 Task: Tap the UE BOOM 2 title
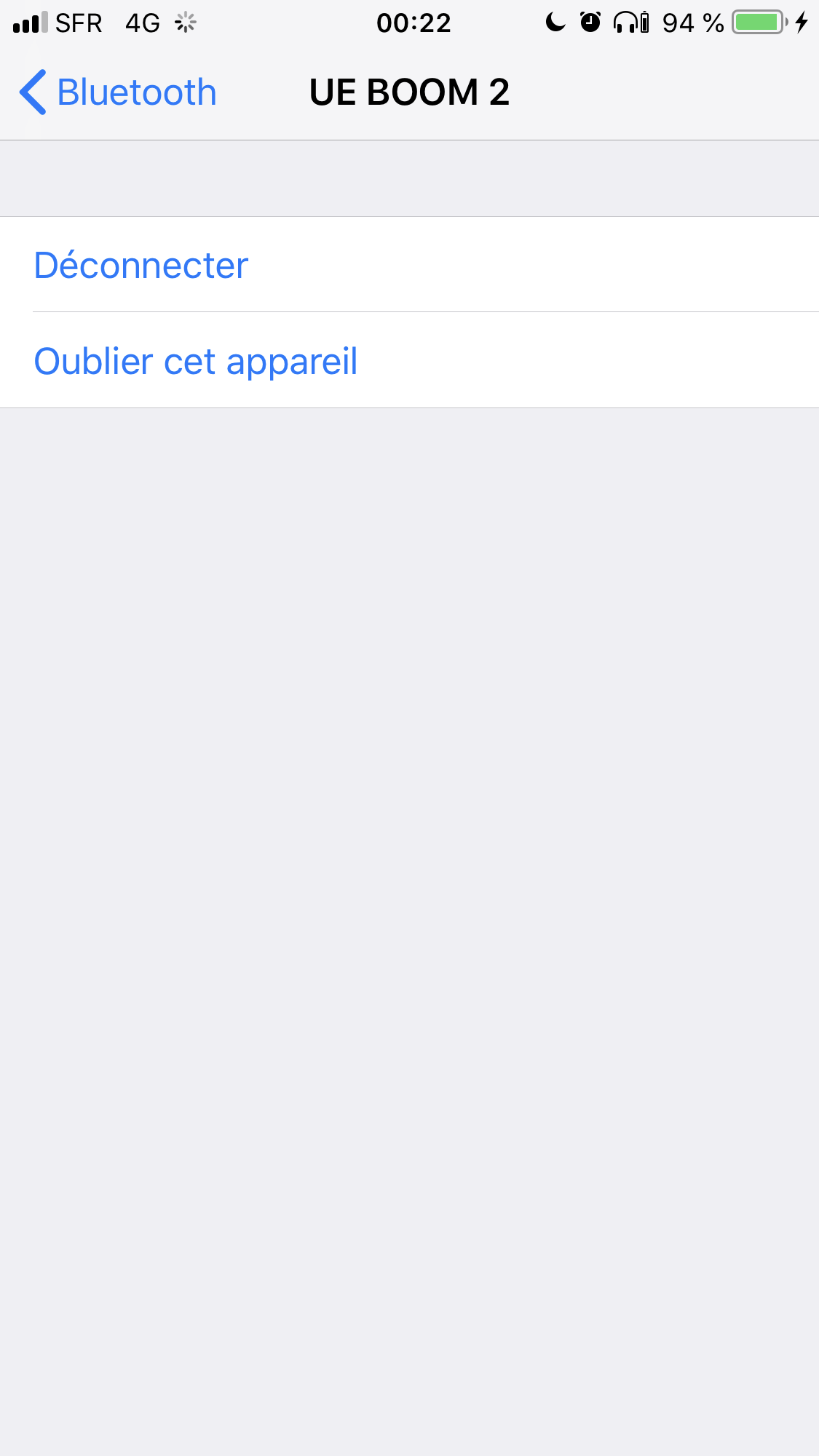click(409, 92)
